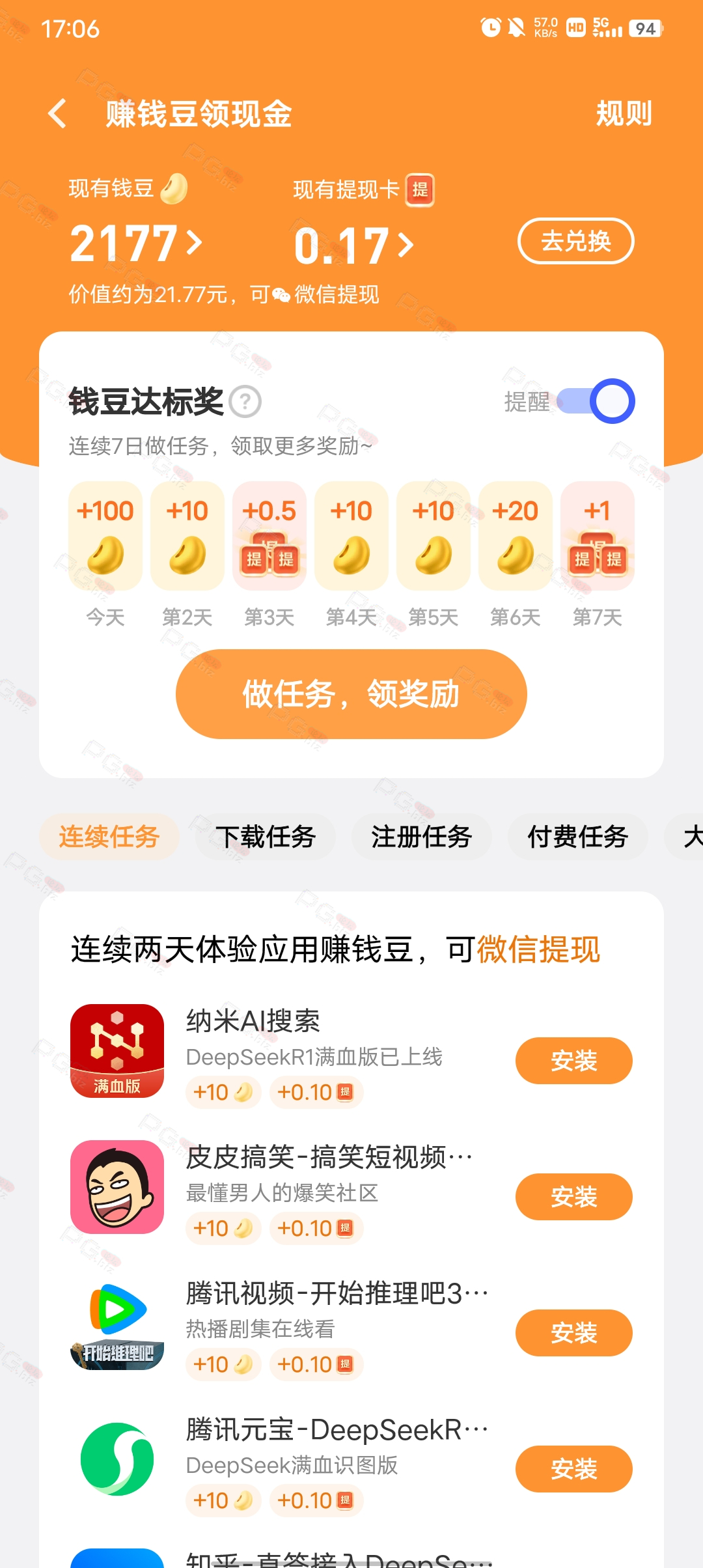Open the 规则 rules page
Viewport: 703px width, 1568px height.
coord(624,114)
